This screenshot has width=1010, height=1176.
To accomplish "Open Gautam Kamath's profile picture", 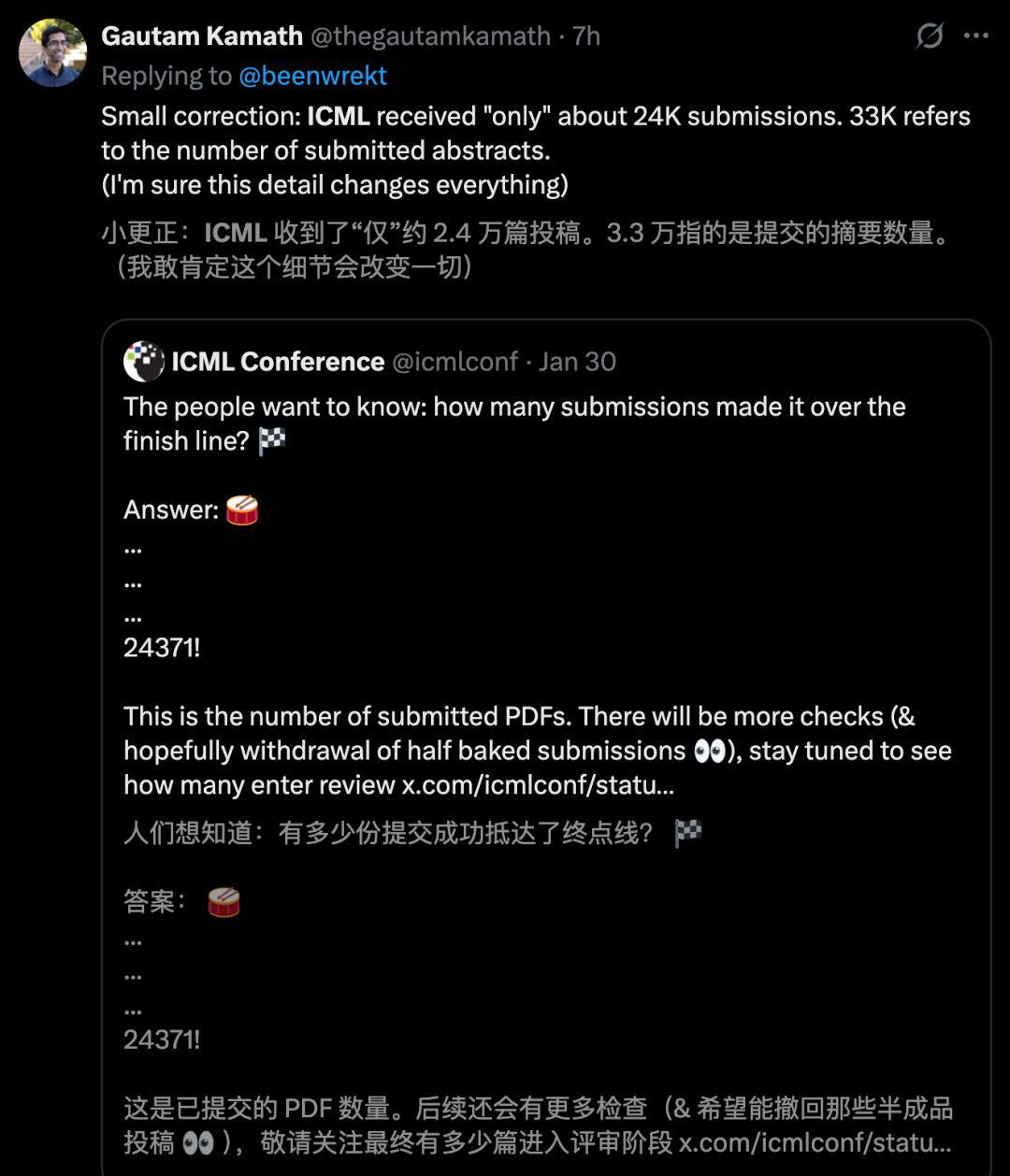I will [52, 53].
